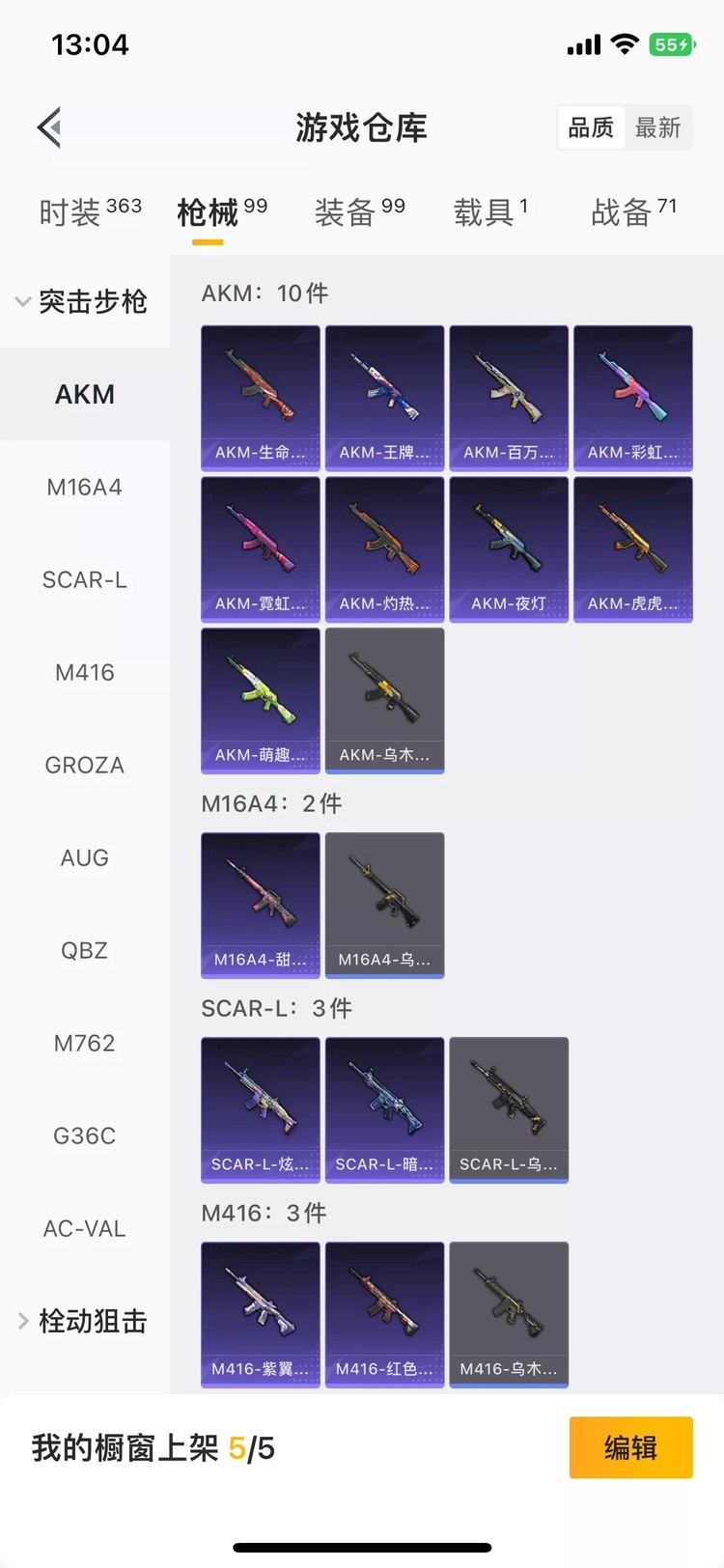The image size is (724, 1568).
Task: Switch to the 装备 tab
Action: (359, 211)
